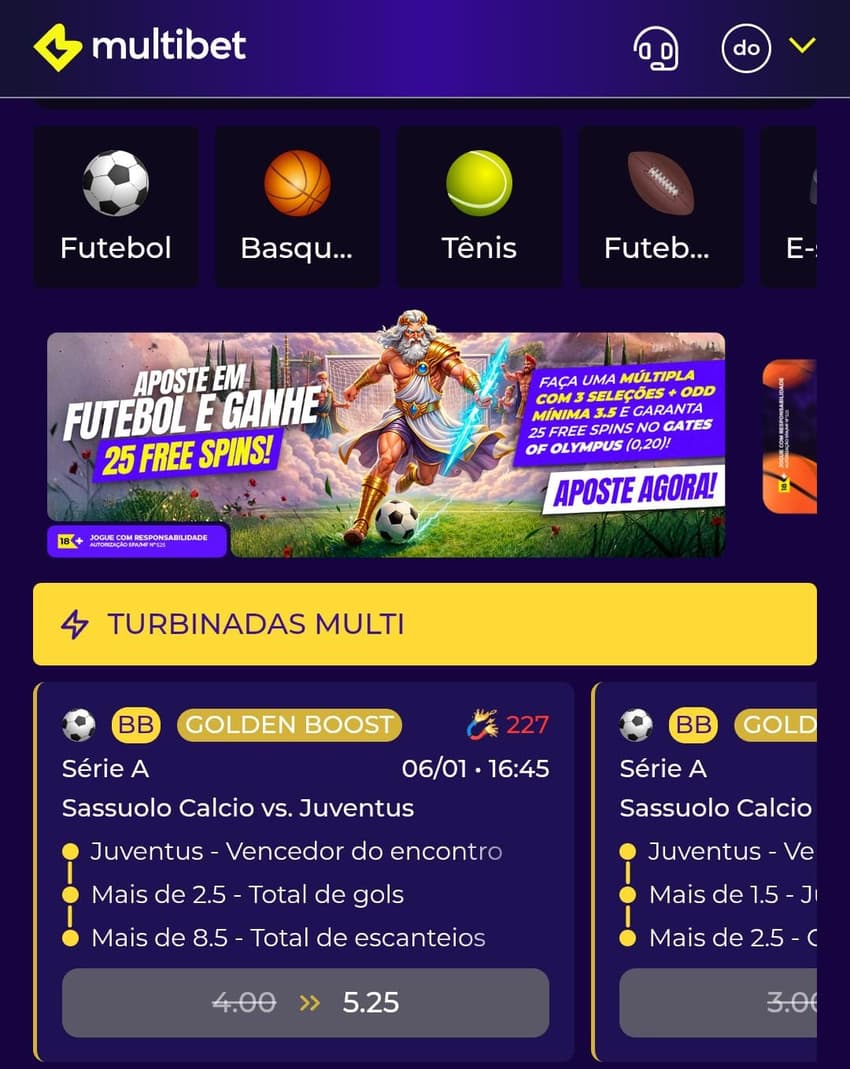Open the account menu chevron near do avatar
850x1069 pixels.
(801, 45)
